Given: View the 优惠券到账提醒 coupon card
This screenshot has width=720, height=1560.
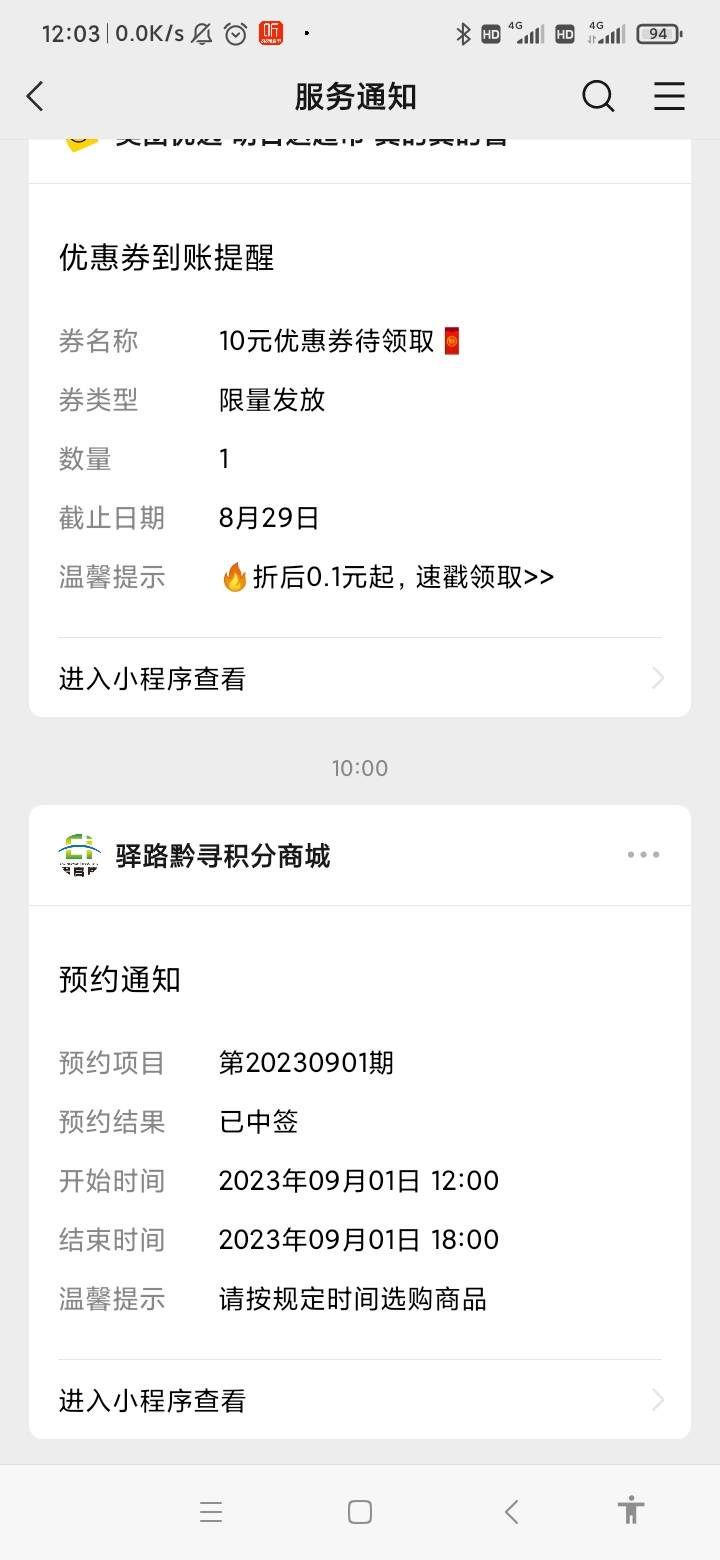Looking at the screenshot, I should click(x=360, y=410).
